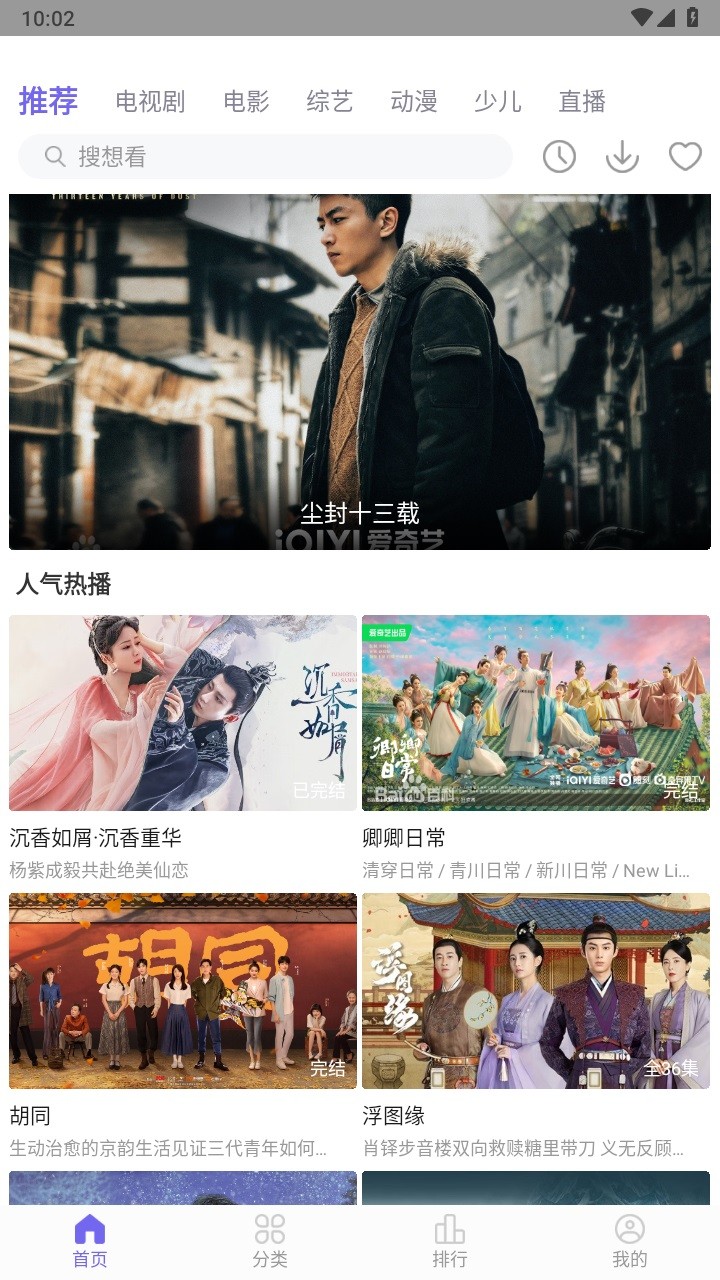Open the 我的 profile icon

[x=630, y=1228]
